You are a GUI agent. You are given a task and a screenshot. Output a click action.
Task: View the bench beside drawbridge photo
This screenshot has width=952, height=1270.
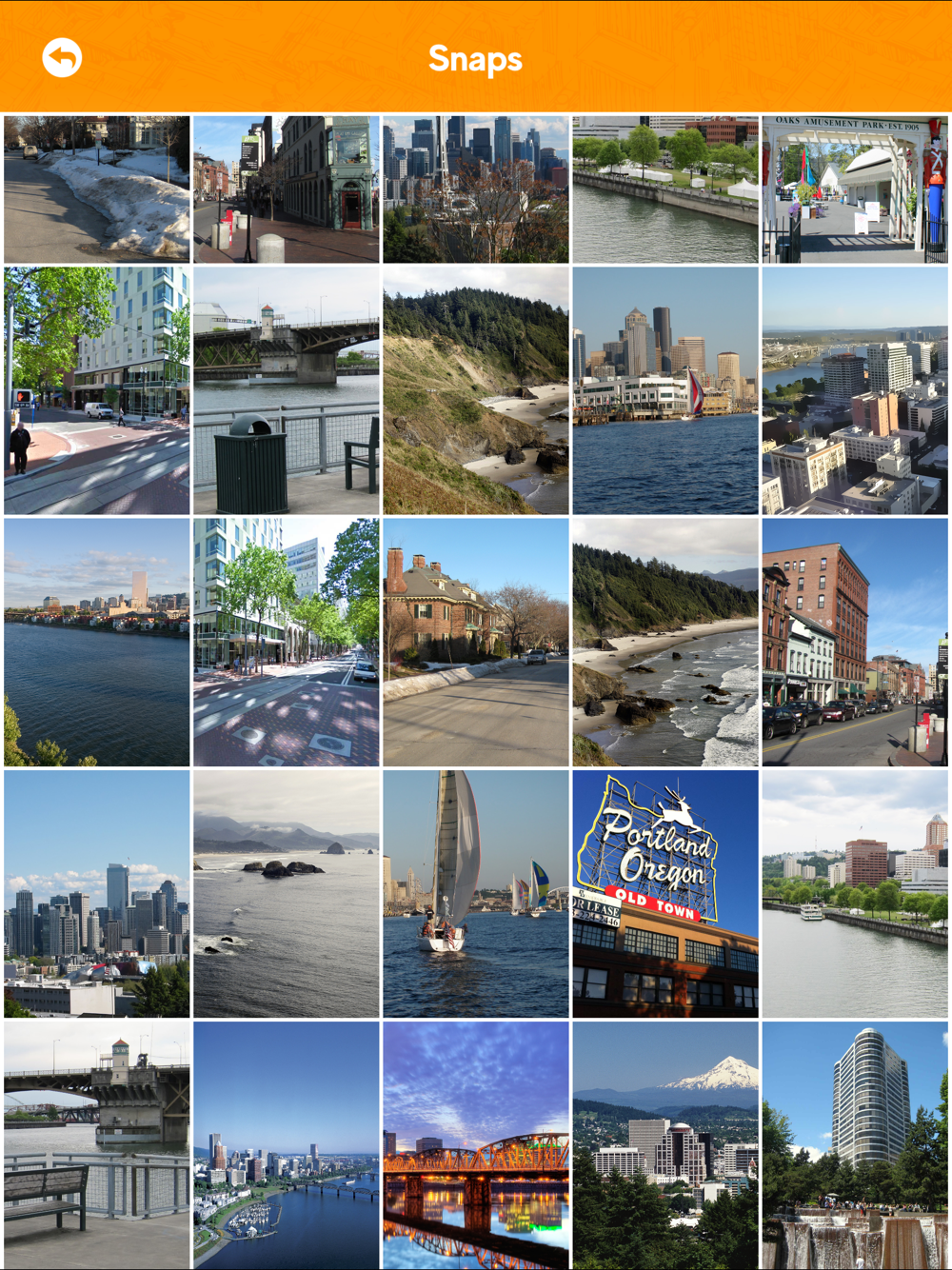(97, 1145)
